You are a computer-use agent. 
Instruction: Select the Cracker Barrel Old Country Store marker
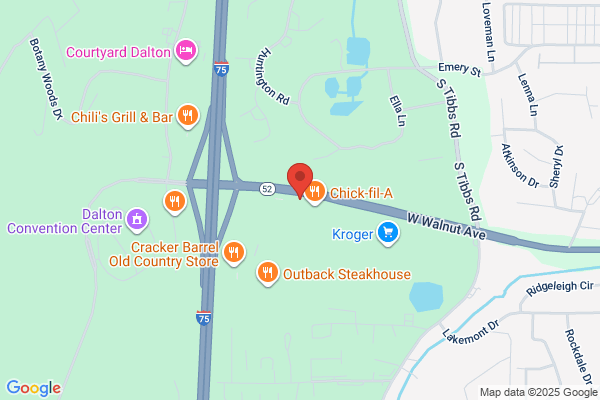pos(233,253)
